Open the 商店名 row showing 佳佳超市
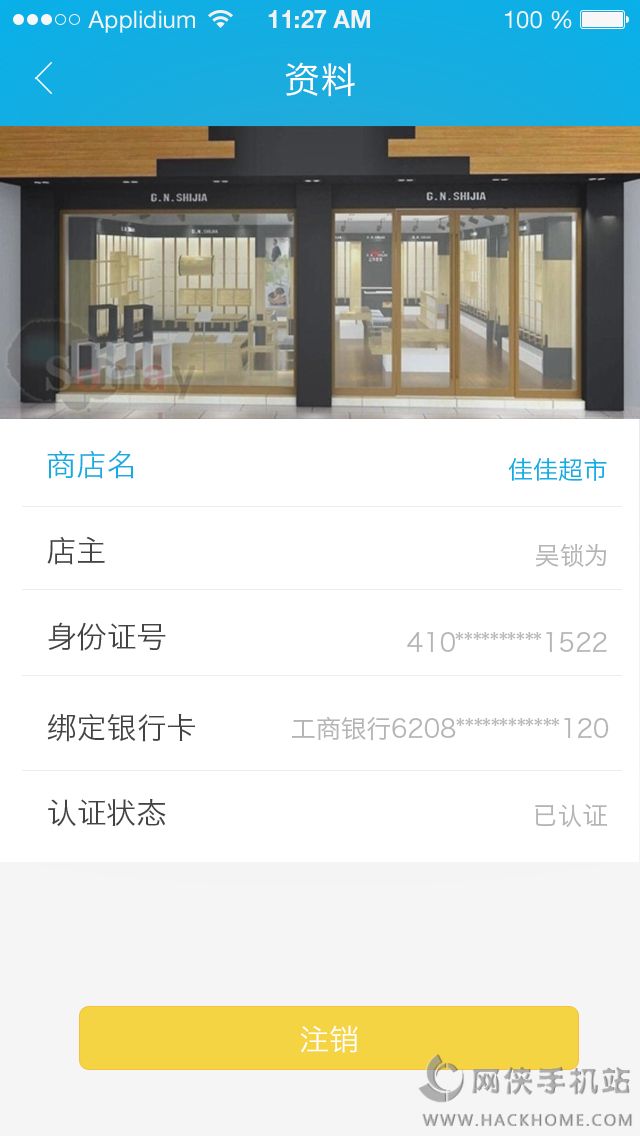The height and width of the screenshot is (1136, 640). 322,466
